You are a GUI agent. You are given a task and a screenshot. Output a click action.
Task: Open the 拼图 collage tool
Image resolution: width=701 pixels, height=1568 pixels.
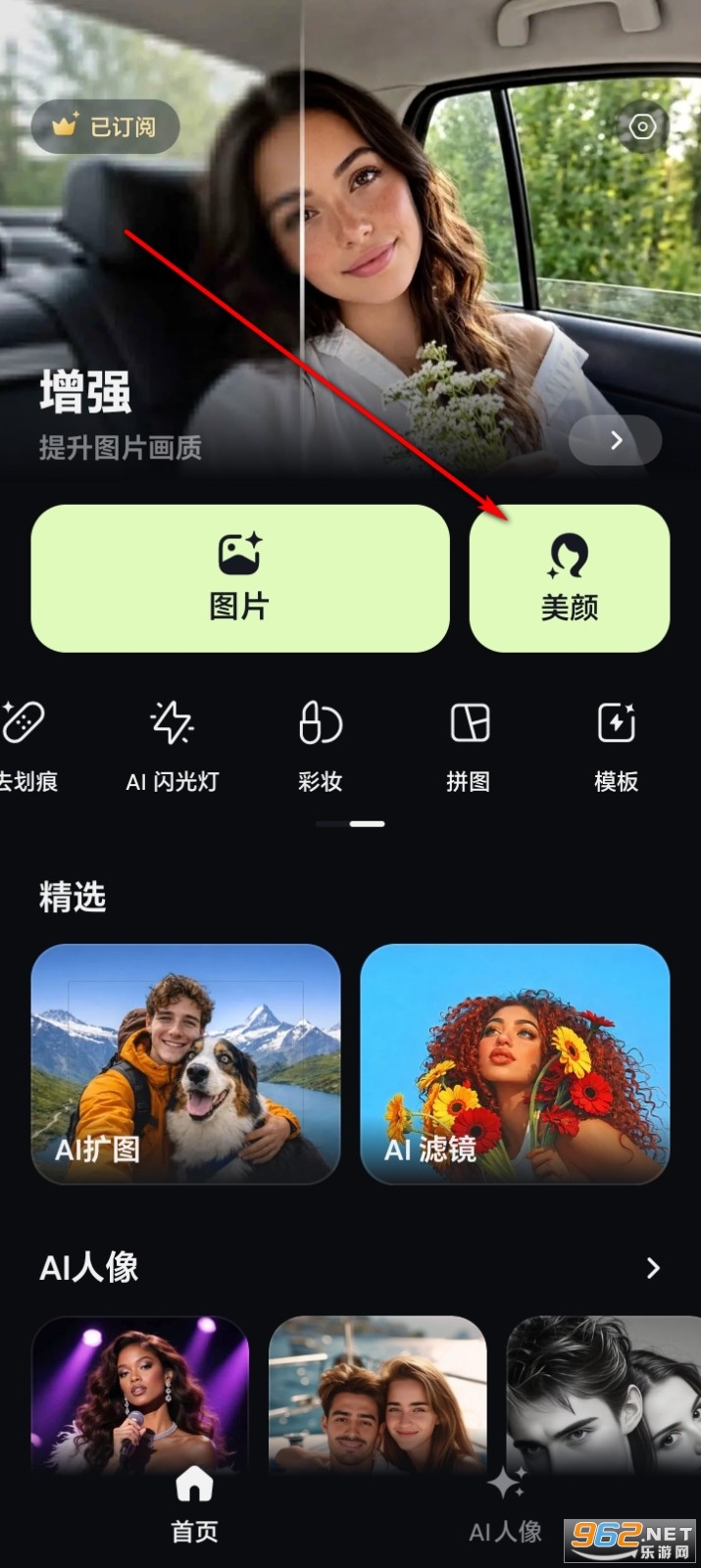[x=469, y=745]
